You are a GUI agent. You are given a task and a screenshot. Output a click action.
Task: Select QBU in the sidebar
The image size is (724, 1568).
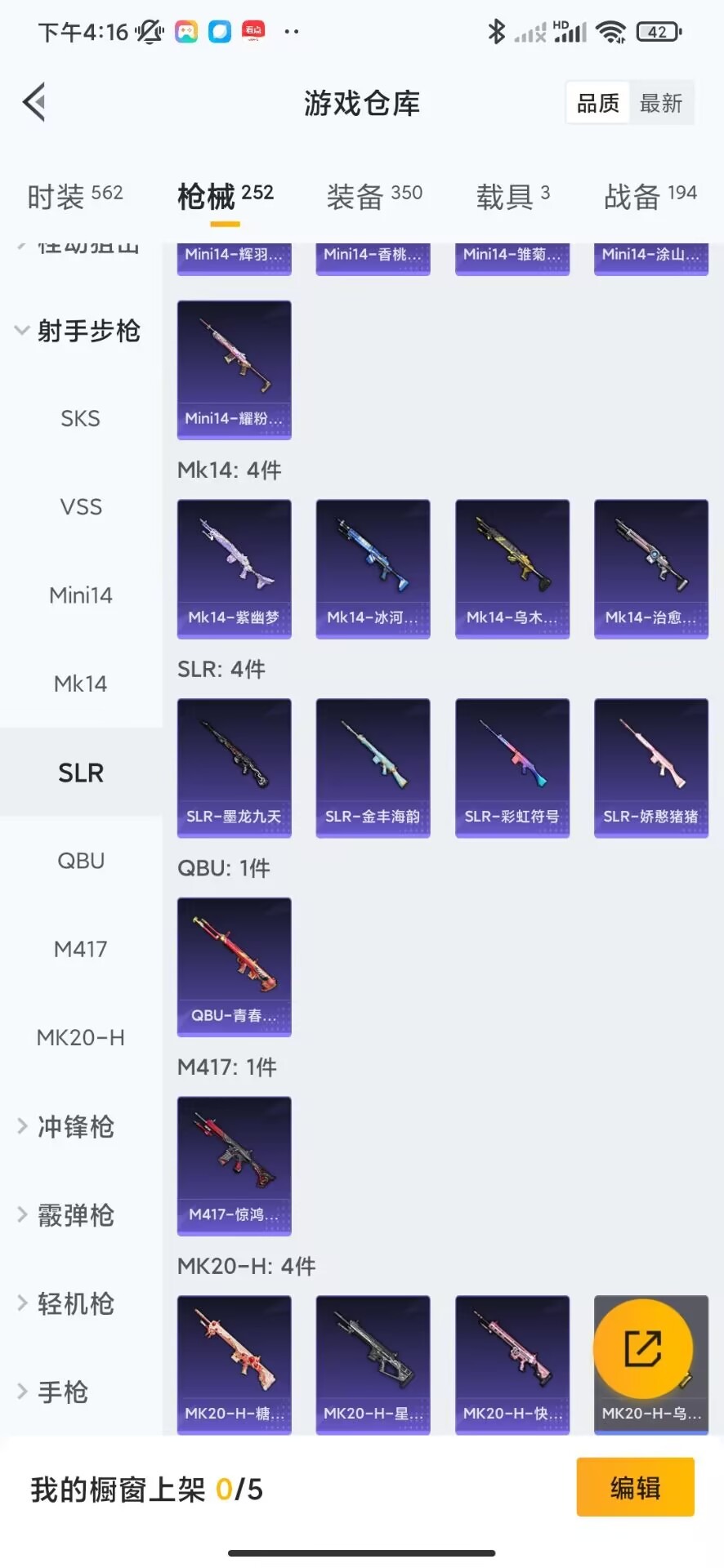[x=80, y=861]
